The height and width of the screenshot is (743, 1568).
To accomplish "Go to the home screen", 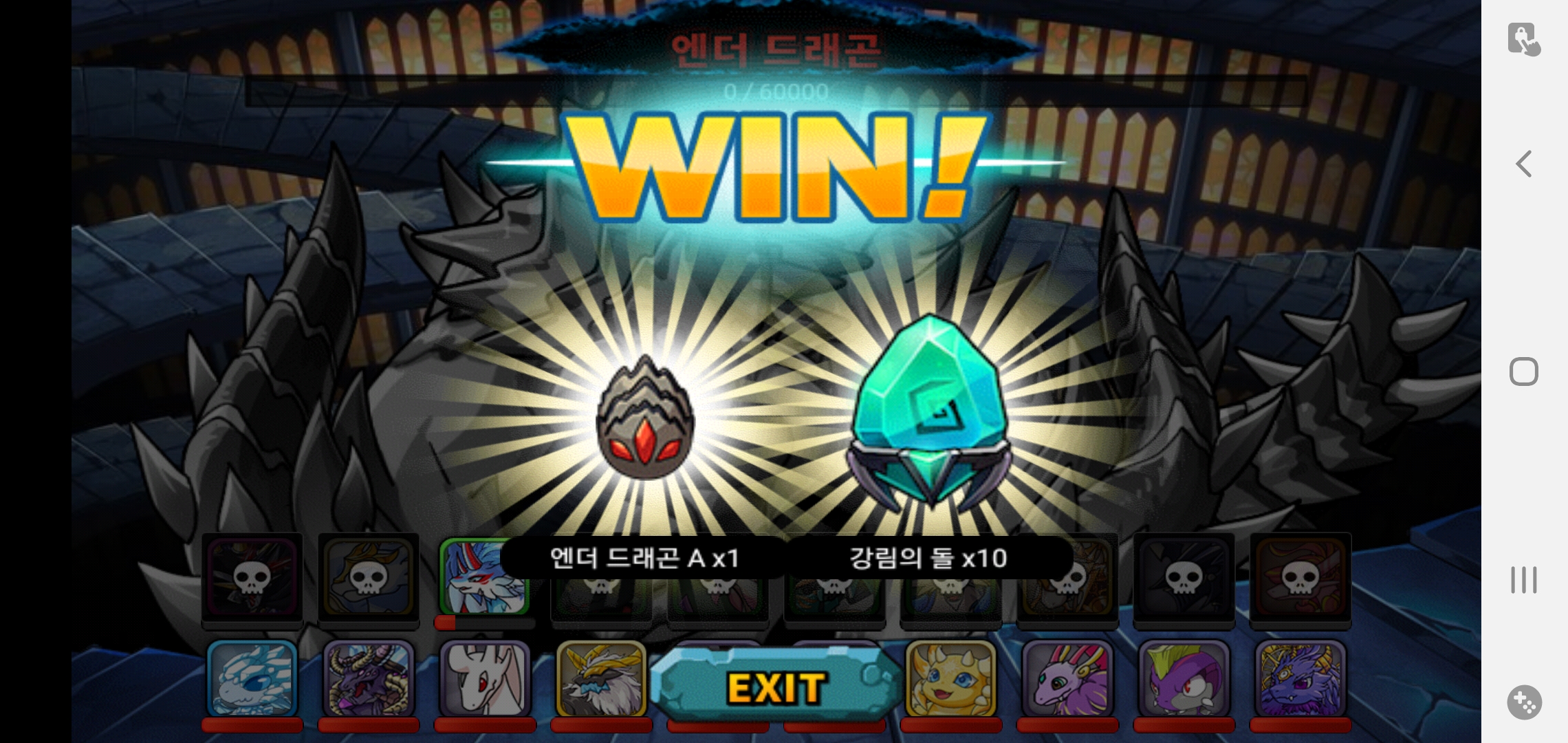I will coord(1524,371).
